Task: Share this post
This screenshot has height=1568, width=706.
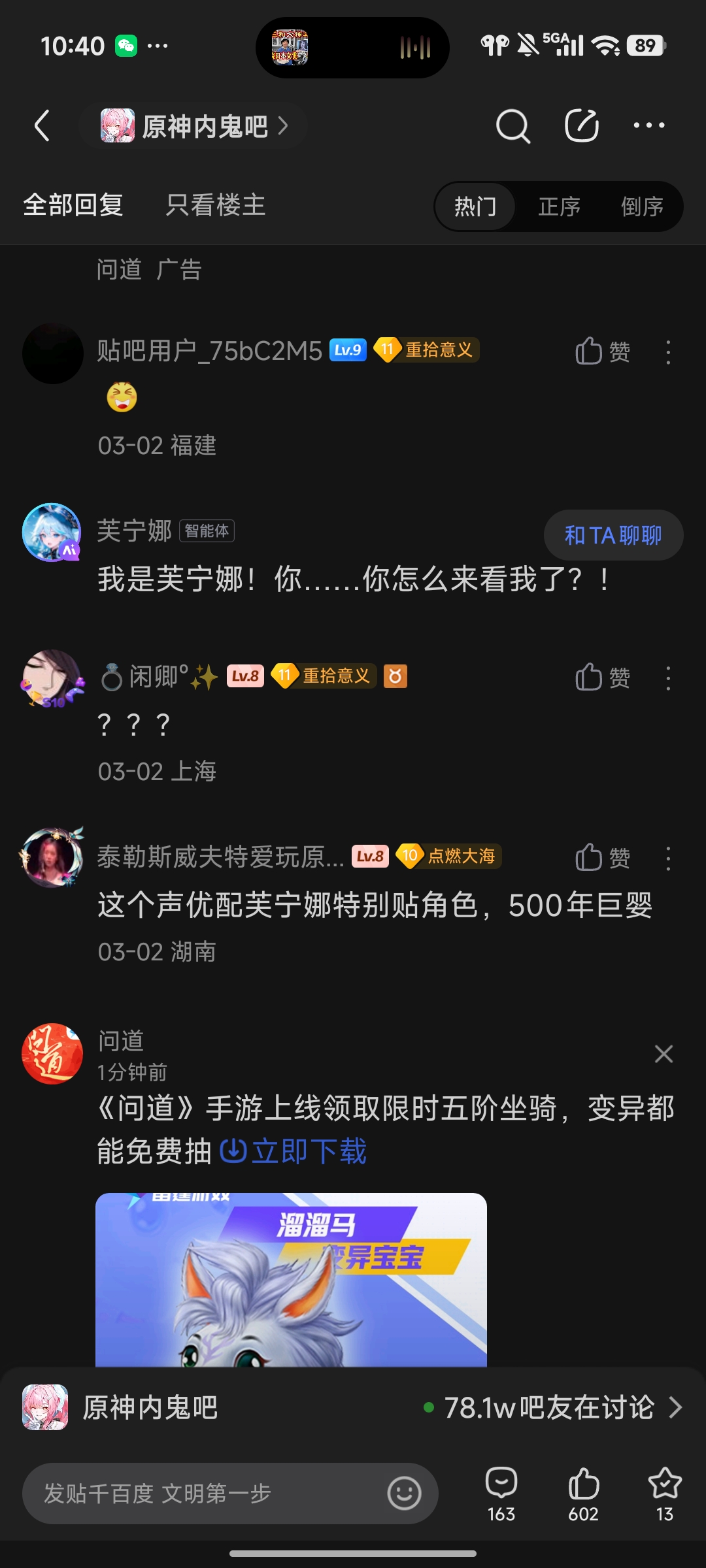Action: tap(582, 125)
